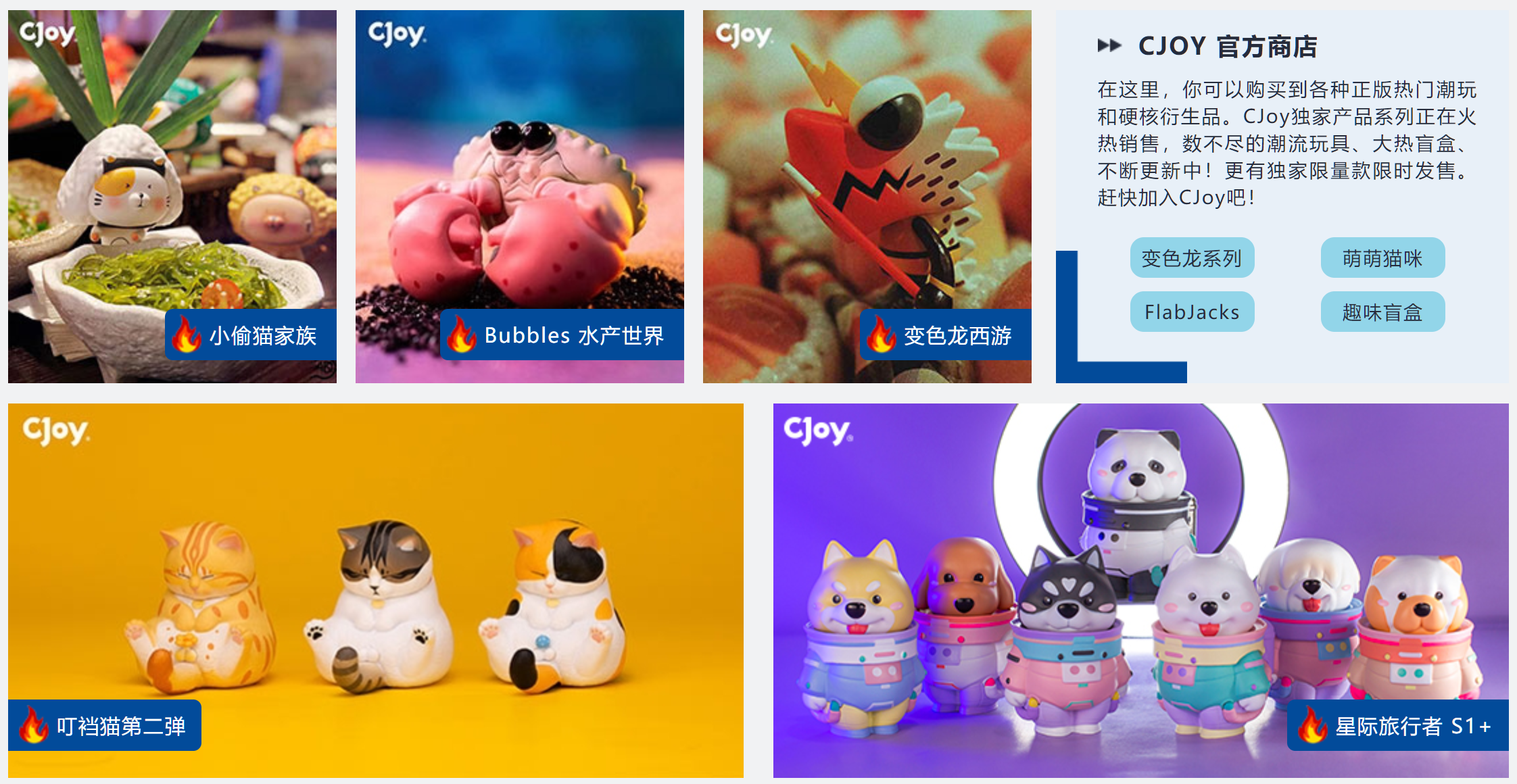The height and width of the screenshot is (784, 1517).
Task: Choose the 趣味盲盒 chip
Action: tap(1382, 312)
